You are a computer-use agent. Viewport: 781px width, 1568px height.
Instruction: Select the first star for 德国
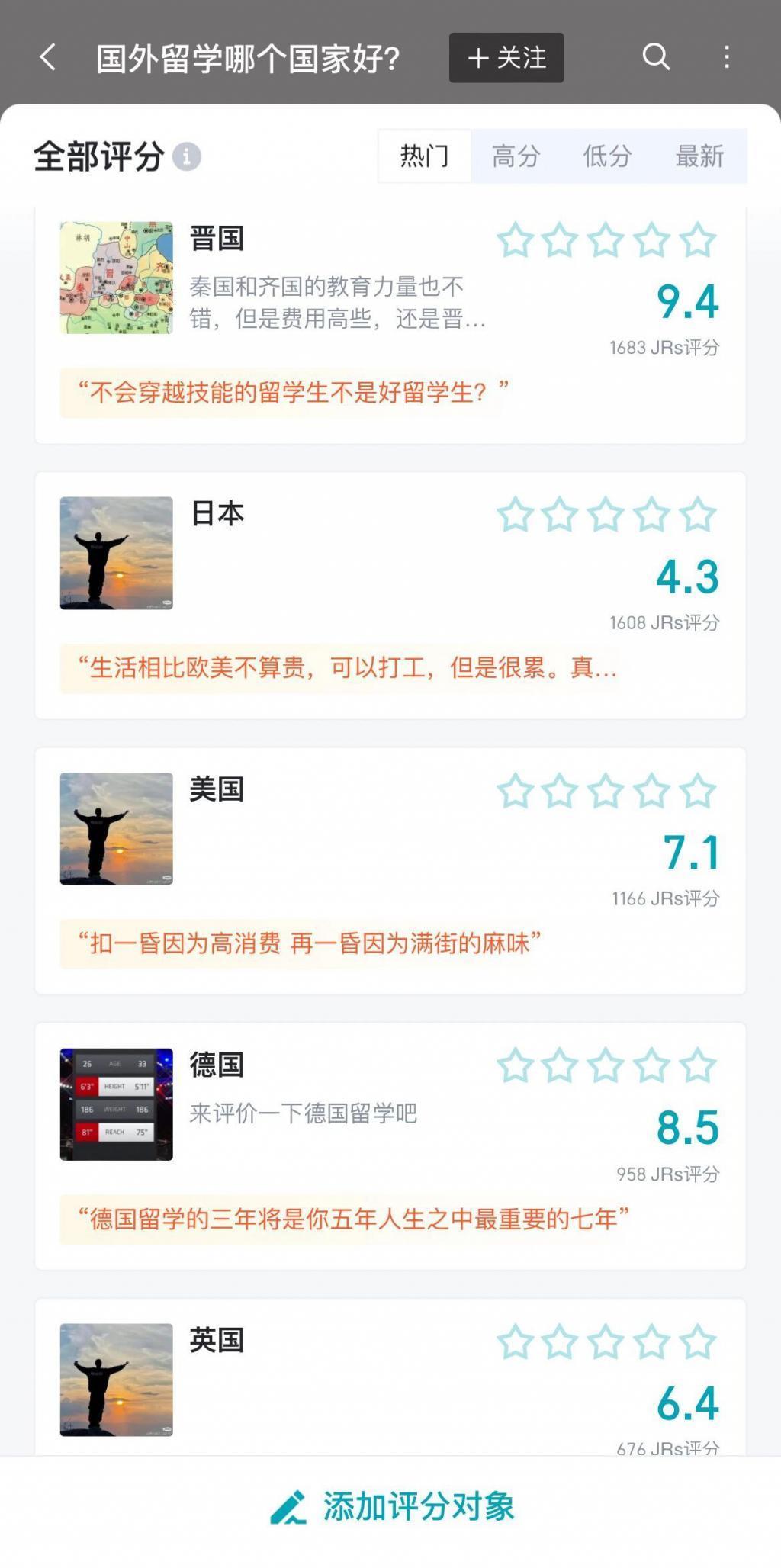click(514, 1067)
